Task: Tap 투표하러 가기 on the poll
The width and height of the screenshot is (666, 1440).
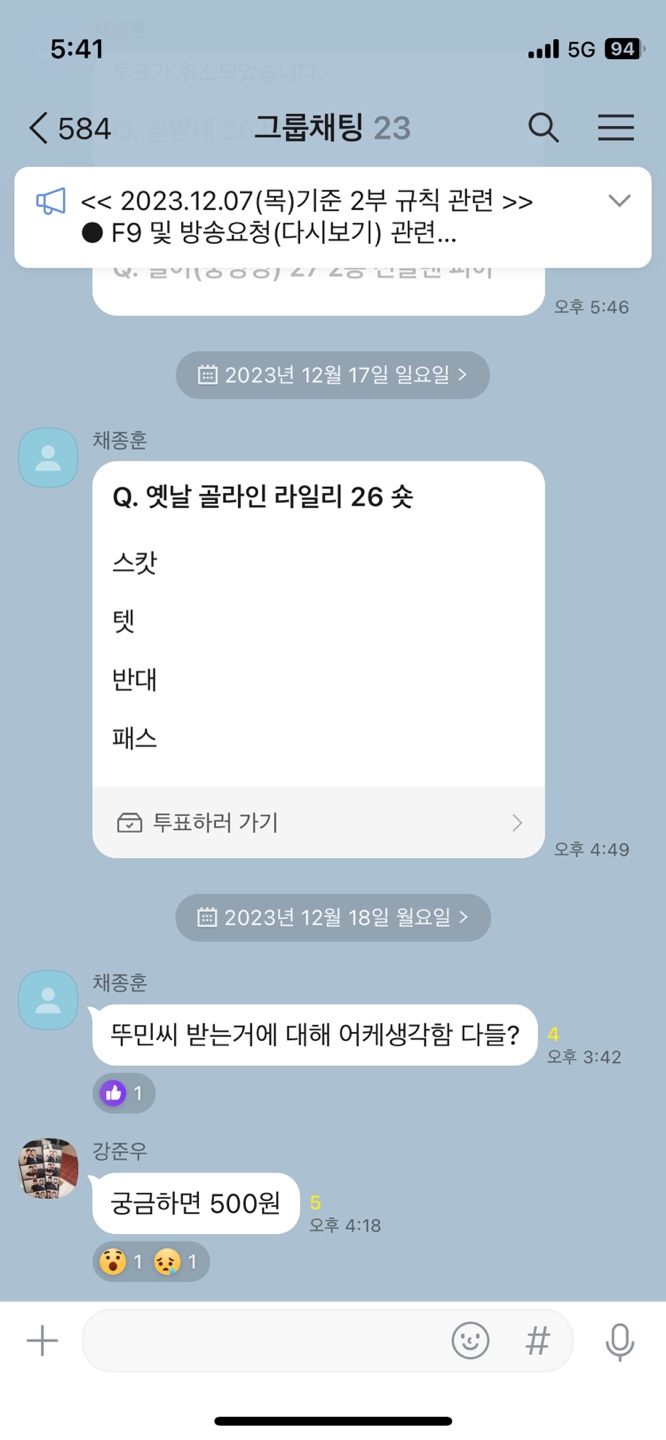Action: pyautogui.click(x=318, y=823)
